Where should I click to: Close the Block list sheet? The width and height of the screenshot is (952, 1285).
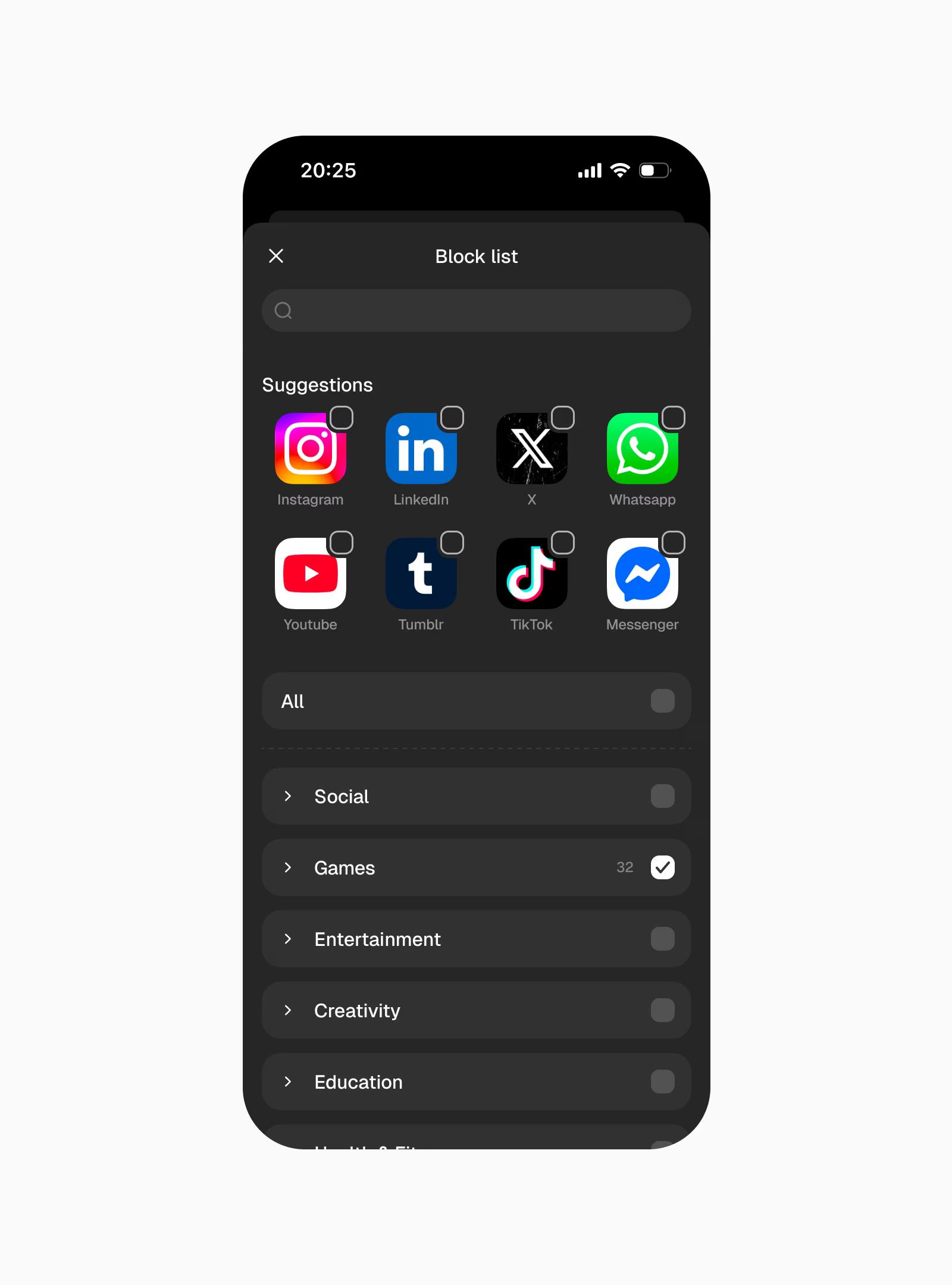point(276,256)
